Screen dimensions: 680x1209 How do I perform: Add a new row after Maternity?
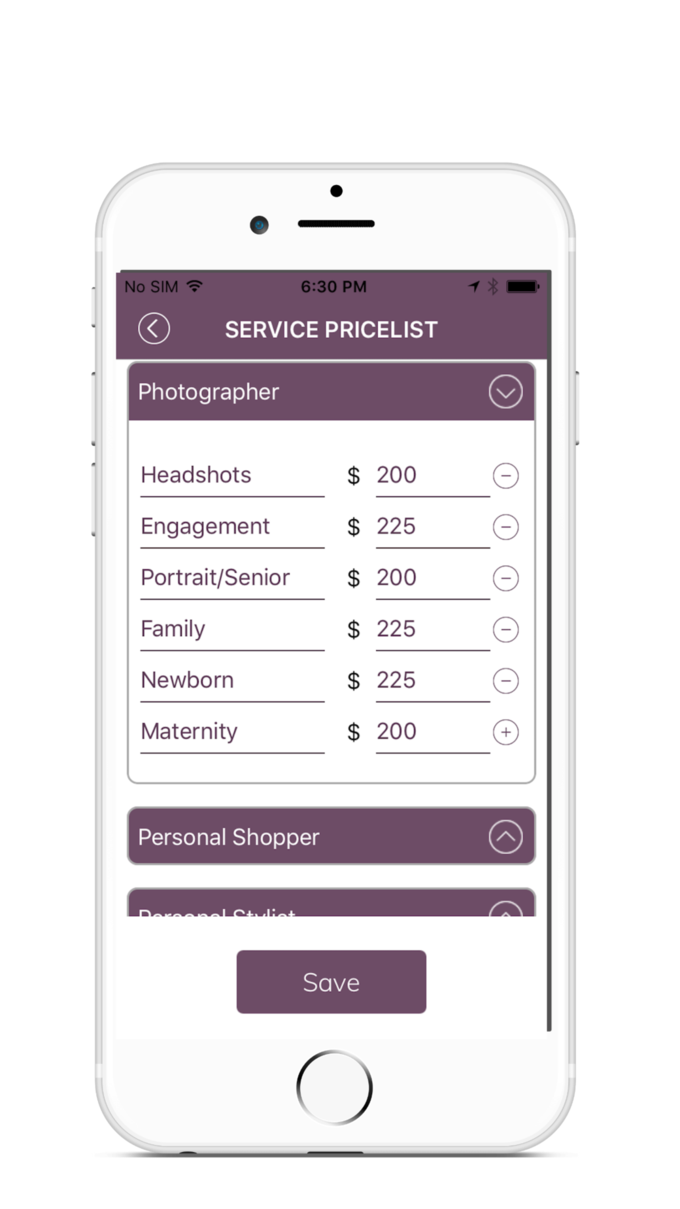coord(506,733)
